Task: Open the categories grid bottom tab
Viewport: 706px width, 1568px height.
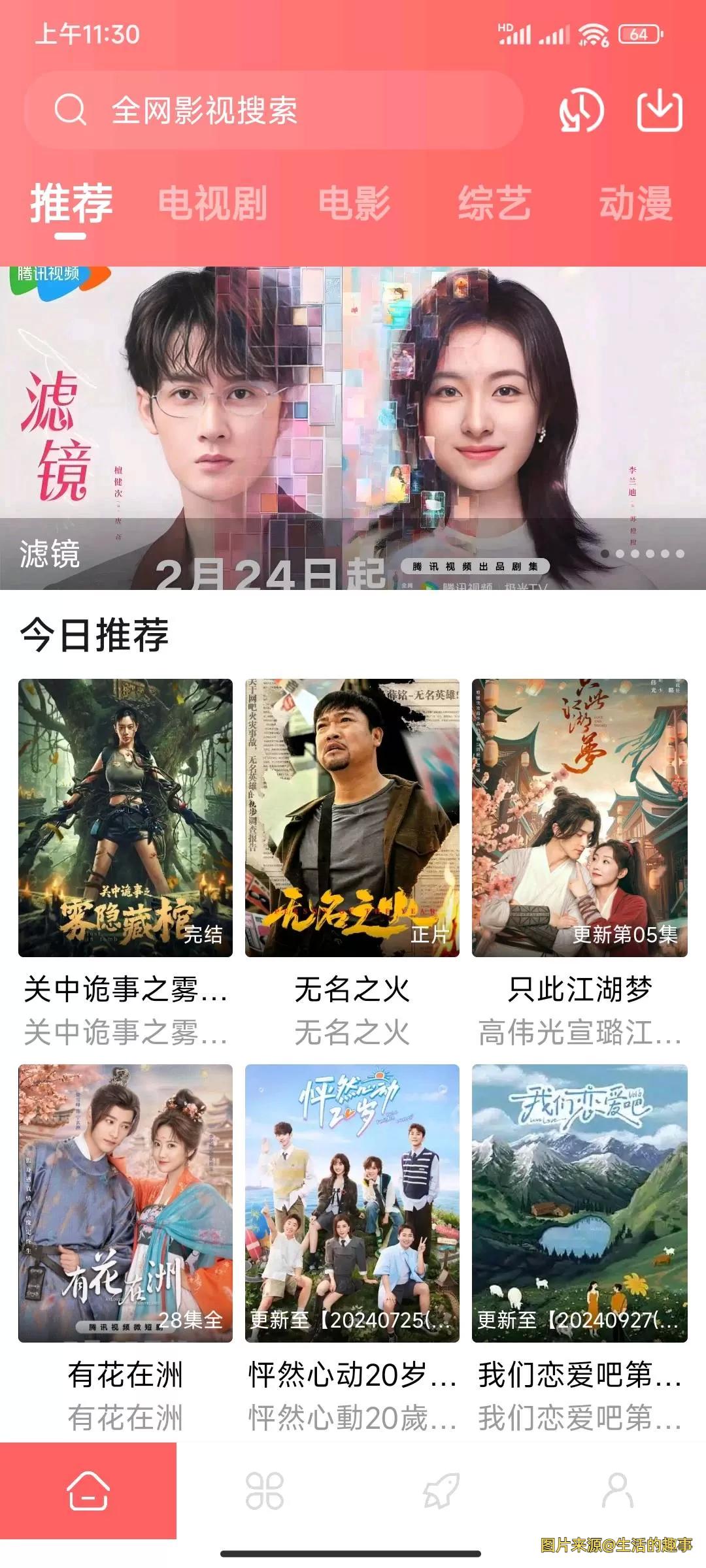Action: [265, 1490]
